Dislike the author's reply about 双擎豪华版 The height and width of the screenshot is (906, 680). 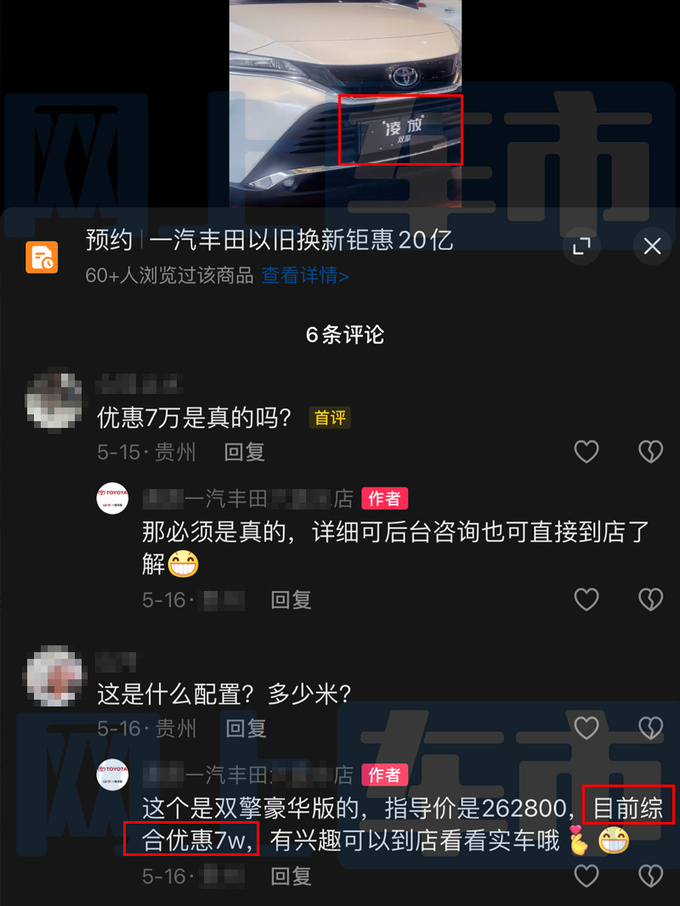point(651,876)
